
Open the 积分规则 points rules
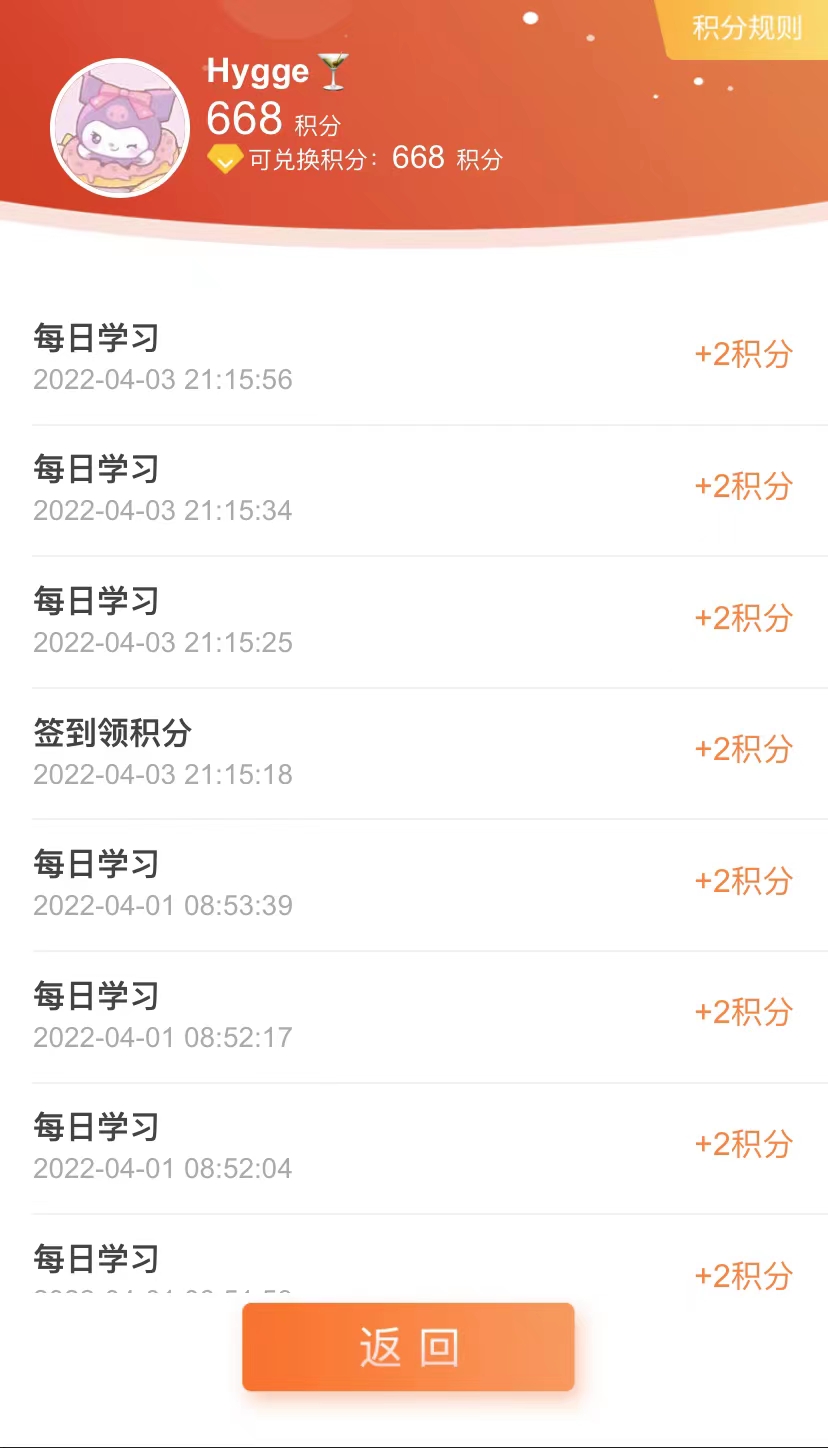click(746, 28)
